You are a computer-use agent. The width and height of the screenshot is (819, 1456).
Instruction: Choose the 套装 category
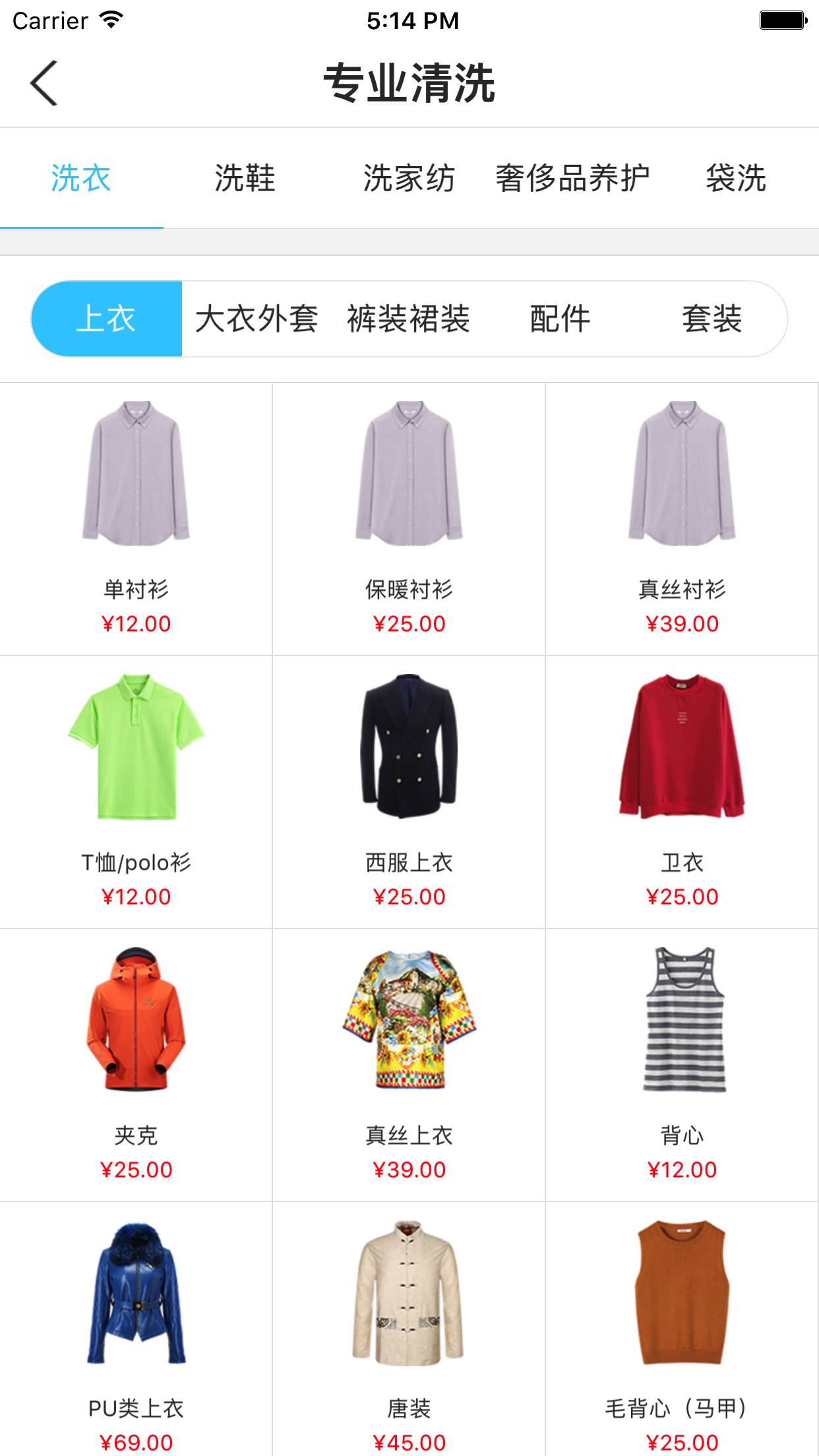[712, 319]
